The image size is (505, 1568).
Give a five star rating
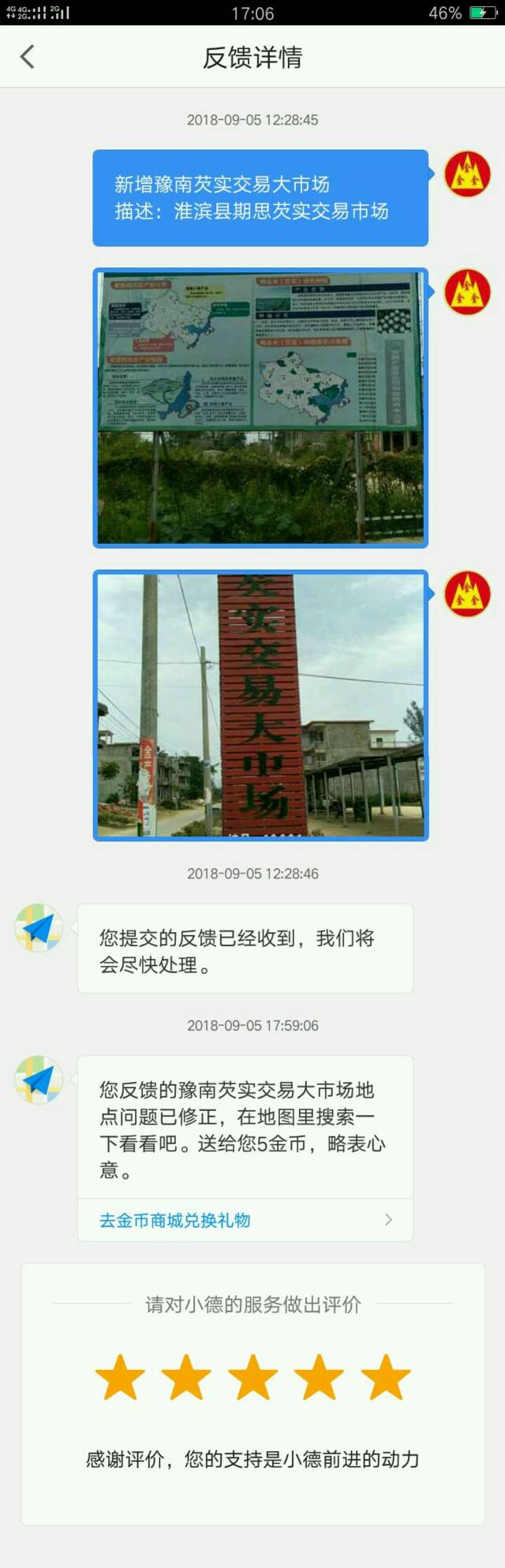pos(385,1377)
